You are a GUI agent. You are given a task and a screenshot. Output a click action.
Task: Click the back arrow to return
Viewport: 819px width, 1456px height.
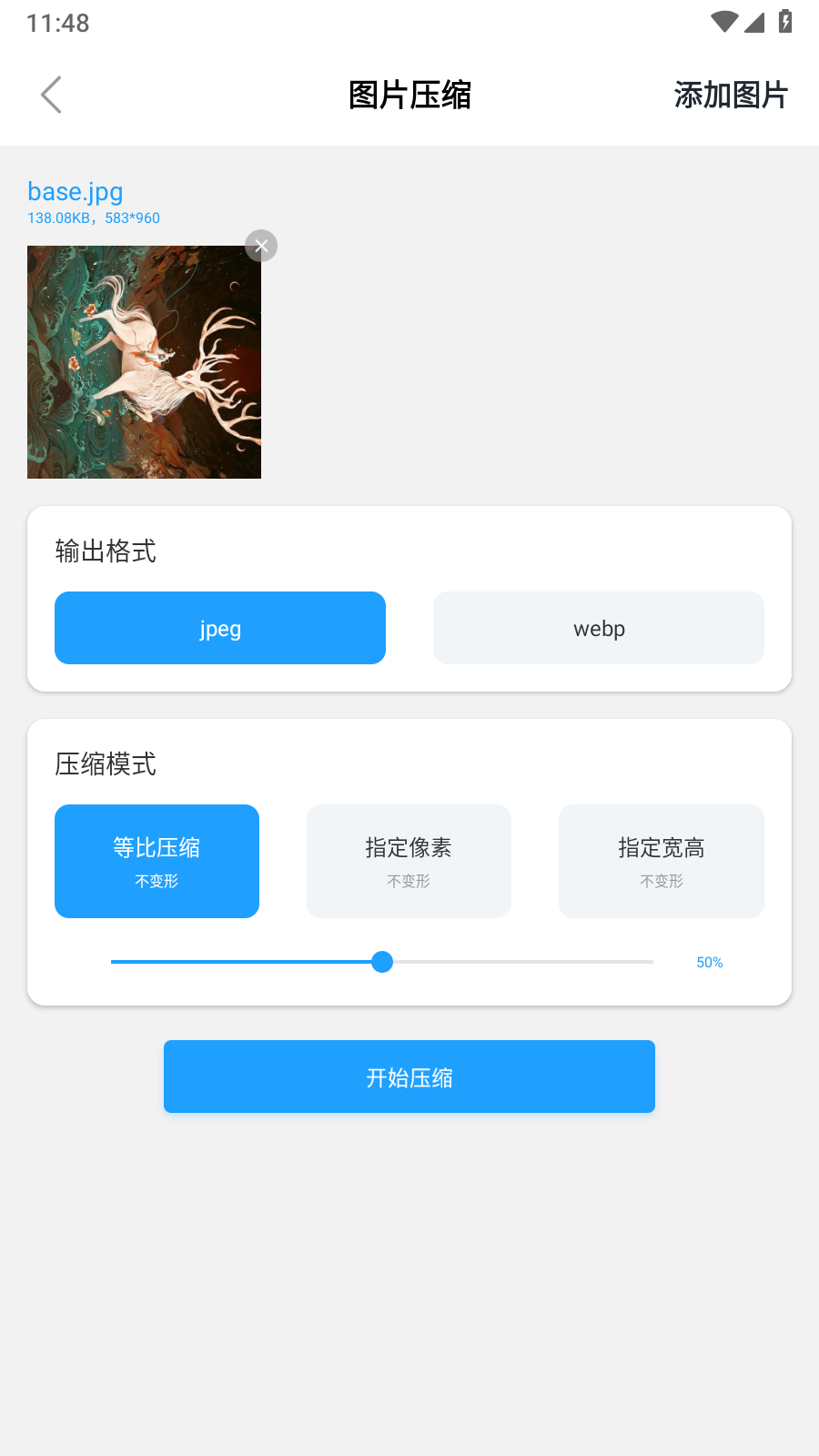point(51,94)
